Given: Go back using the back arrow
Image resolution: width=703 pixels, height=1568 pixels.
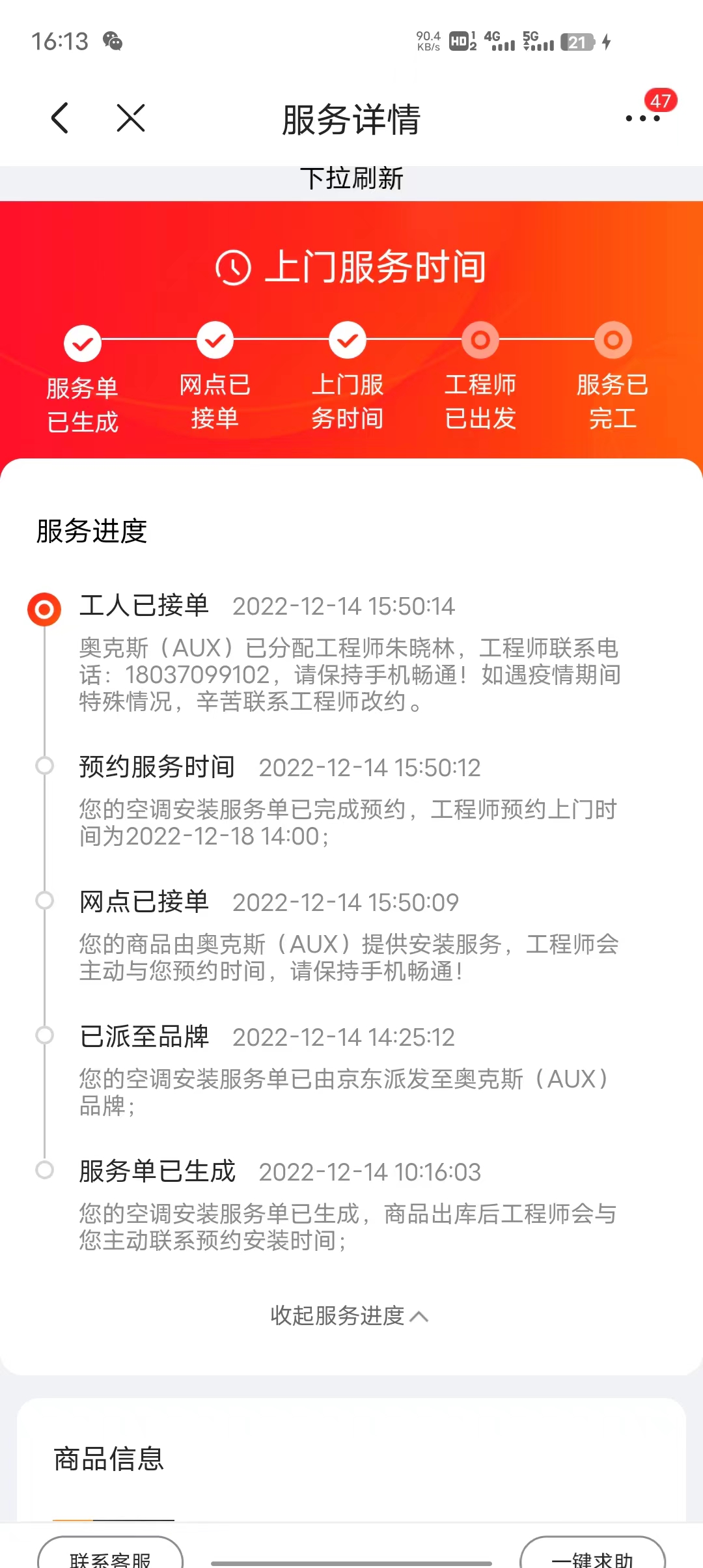Looking at the screenshot, I should [60, 118].
